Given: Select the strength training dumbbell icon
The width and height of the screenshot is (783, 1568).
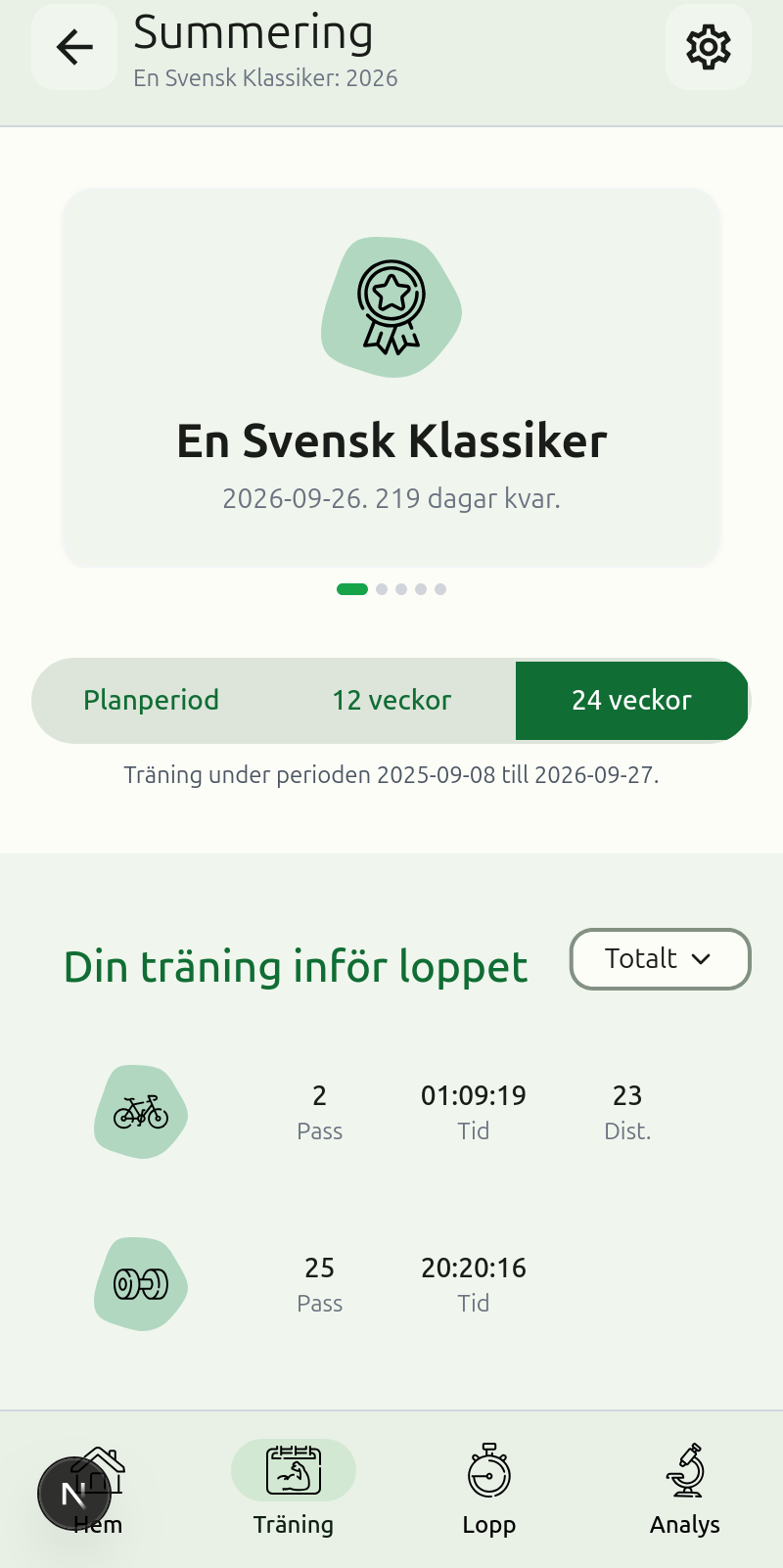Looking at the screenshot, I should pos(140,1283).
